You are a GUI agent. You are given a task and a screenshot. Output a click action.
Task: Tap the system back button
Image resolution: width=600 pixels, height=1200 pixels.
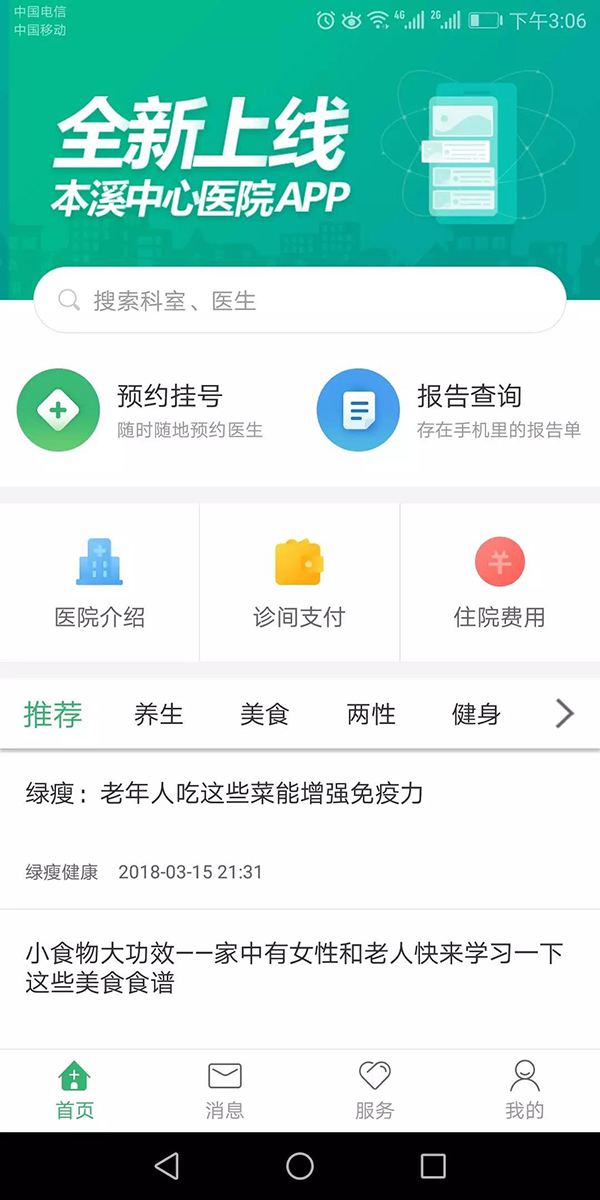point(167,1165)
